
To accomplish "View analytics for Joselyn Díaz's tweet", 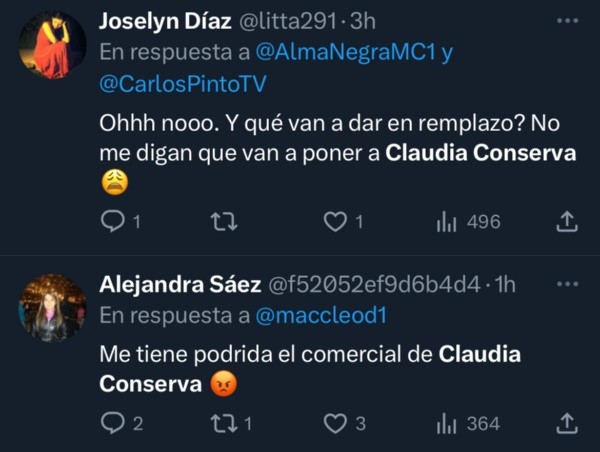I will point(447,222).
